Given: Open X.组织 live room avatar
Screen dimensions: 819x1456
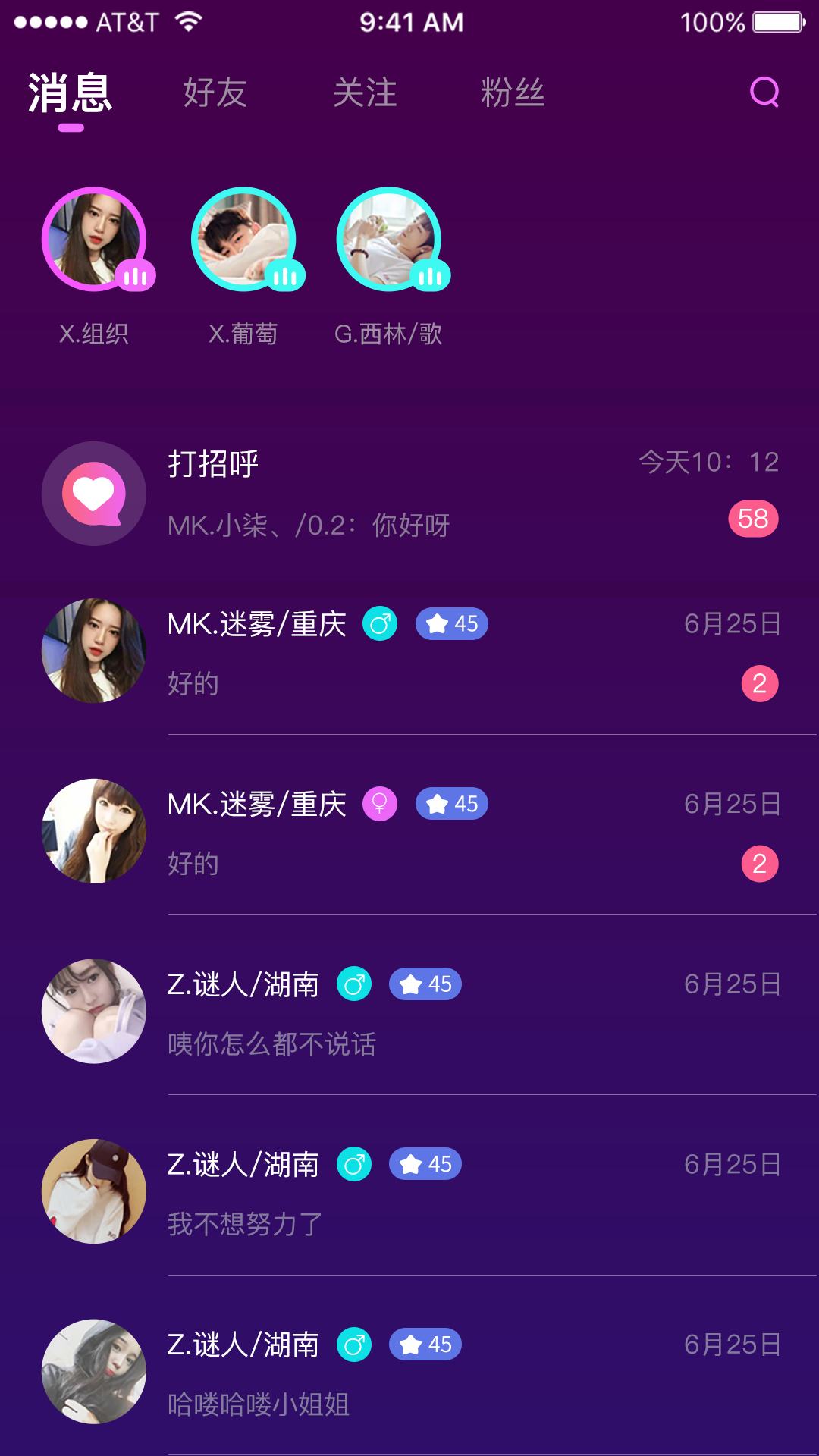Looking at the screenshot, I should click(x=94, y=239).
